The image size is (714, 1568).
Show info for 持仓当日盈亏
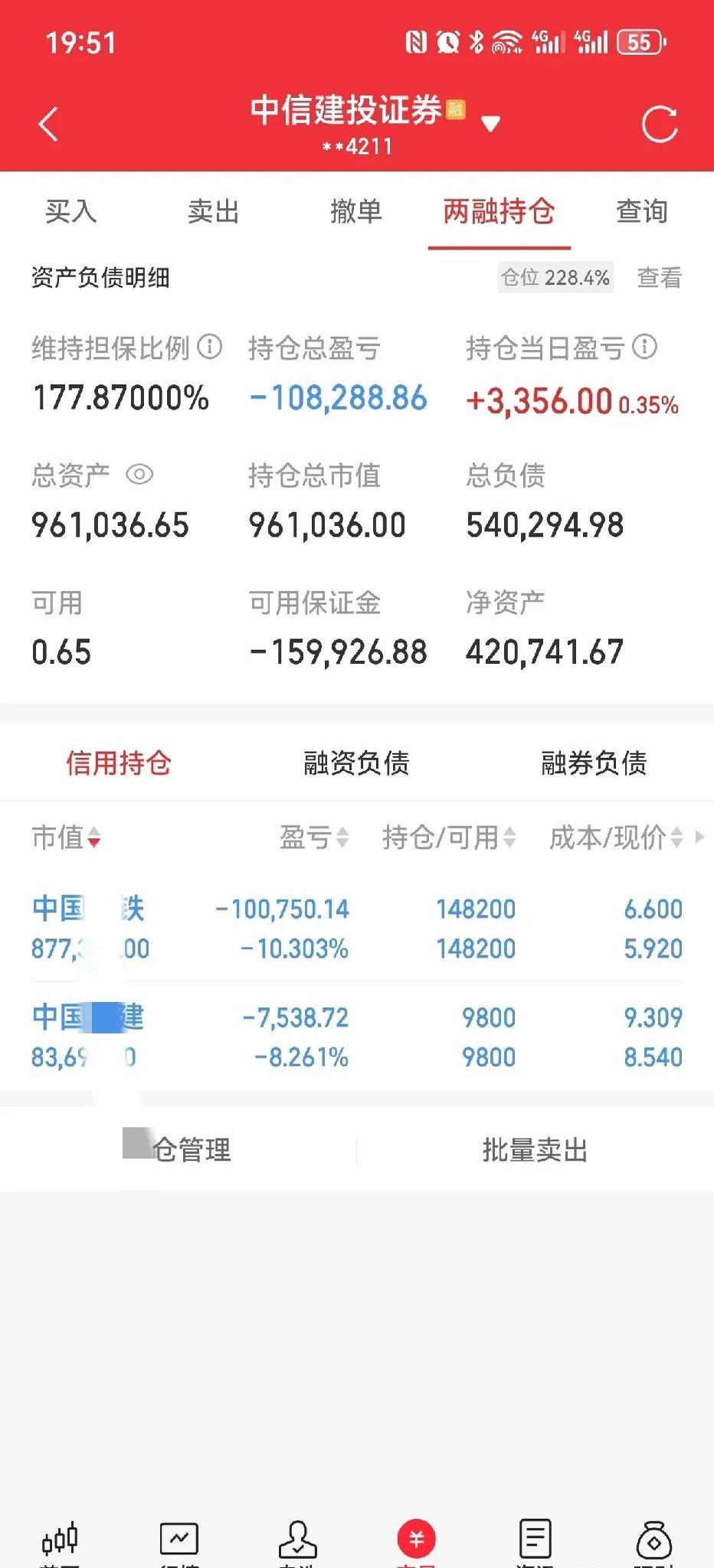645,347
